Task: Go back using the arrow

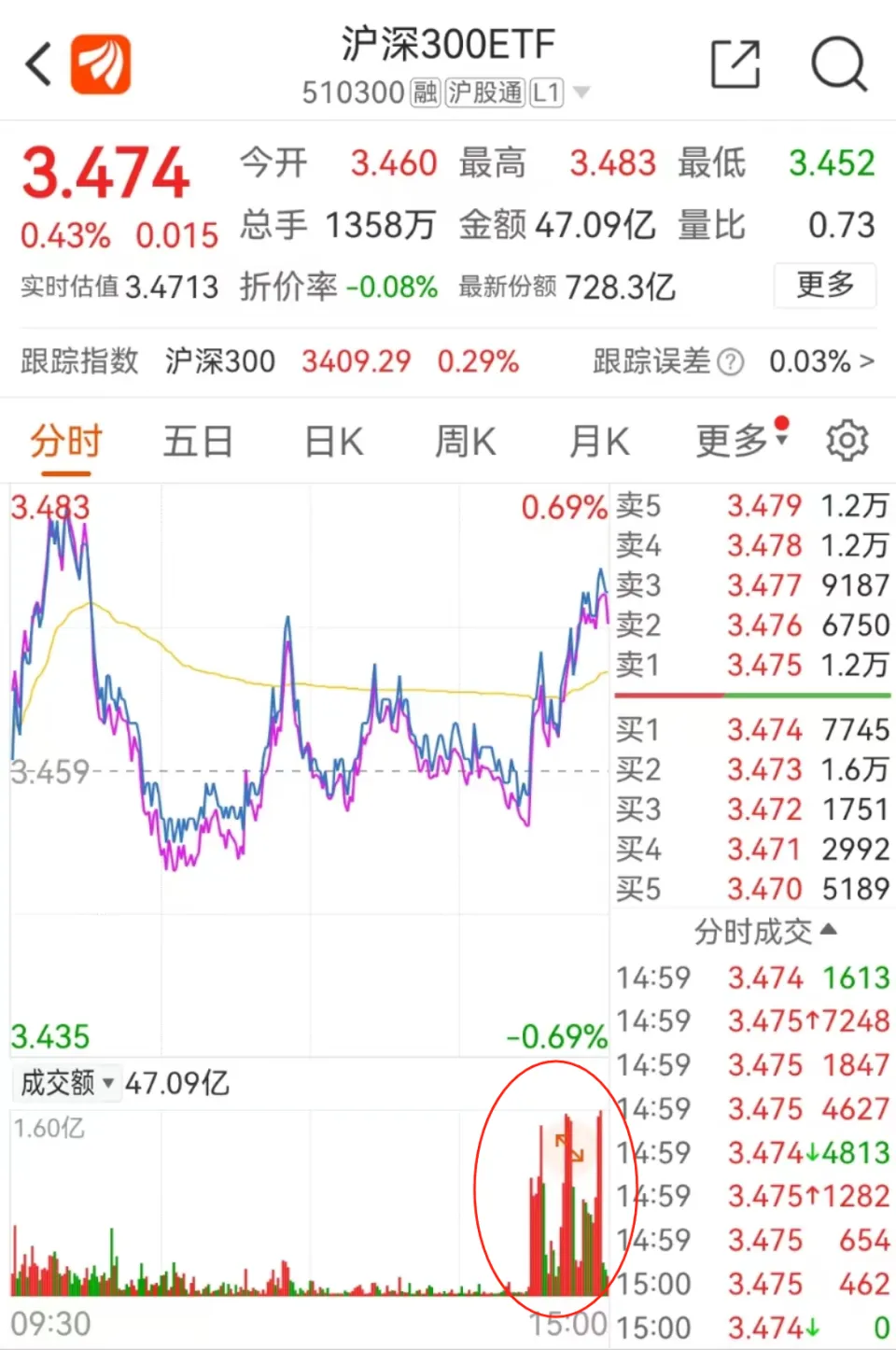Action: [39, 64]
